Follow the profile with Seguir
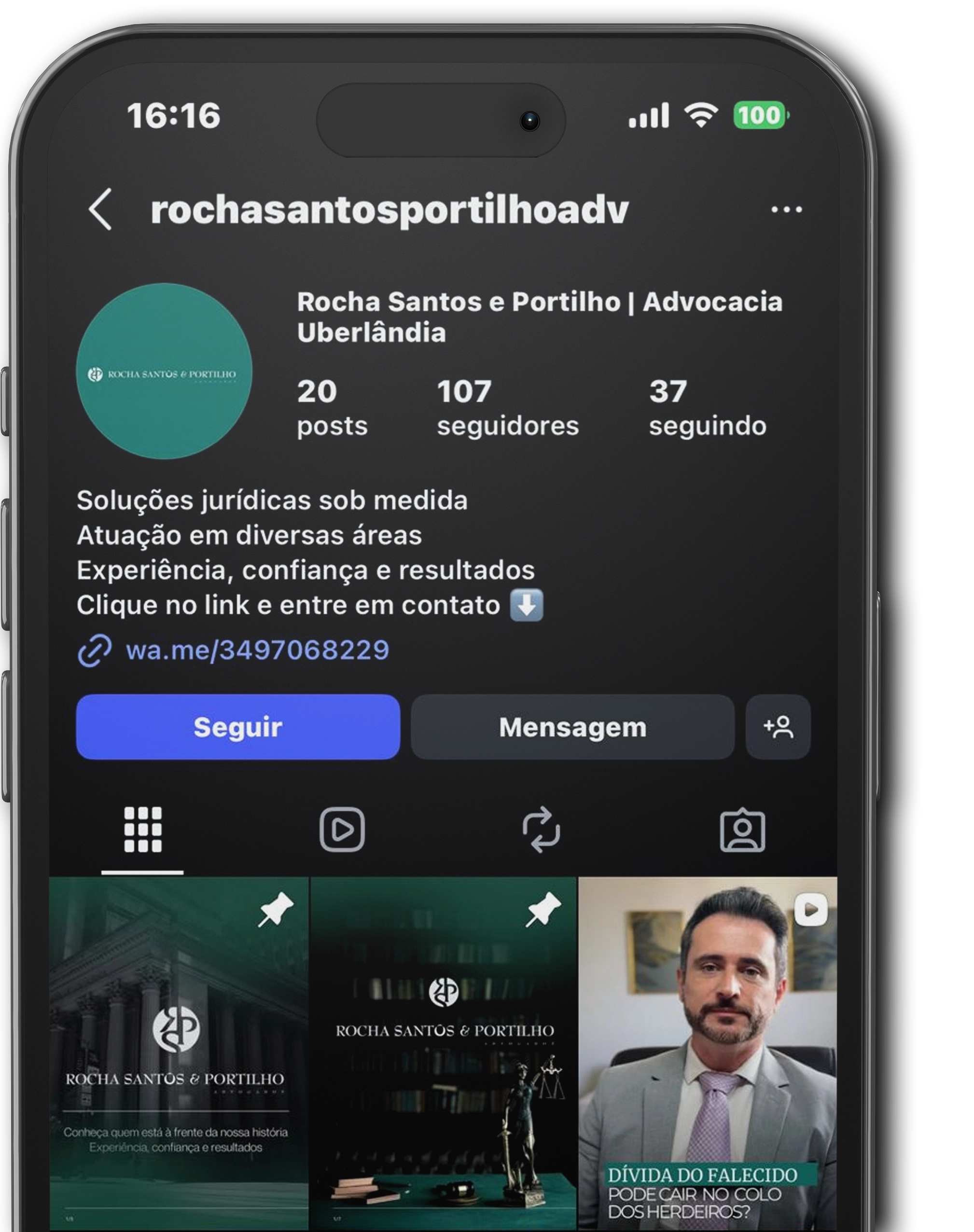Image resolution: width=974 pixels, height=1232 pixels. 238,727
